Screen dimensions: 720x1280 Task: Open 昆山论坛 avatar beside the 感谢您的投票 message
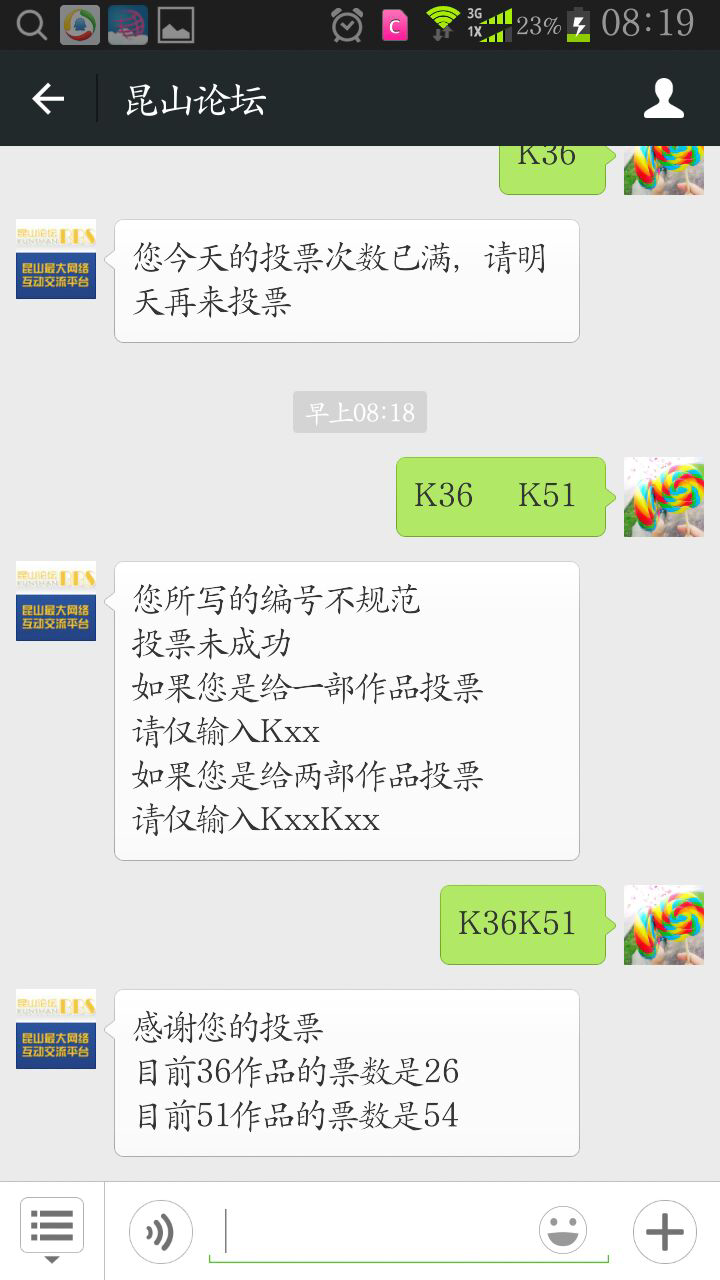point(56,1029)
